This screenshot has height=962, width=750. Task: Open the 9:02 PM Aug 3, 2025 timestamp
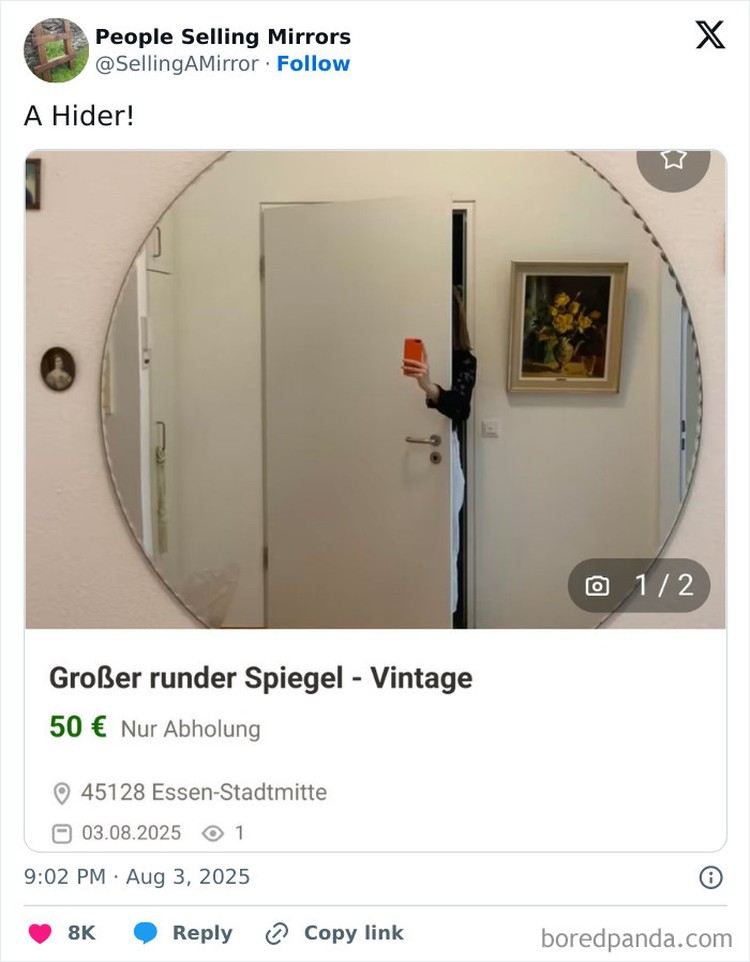(x=137, y=877)
